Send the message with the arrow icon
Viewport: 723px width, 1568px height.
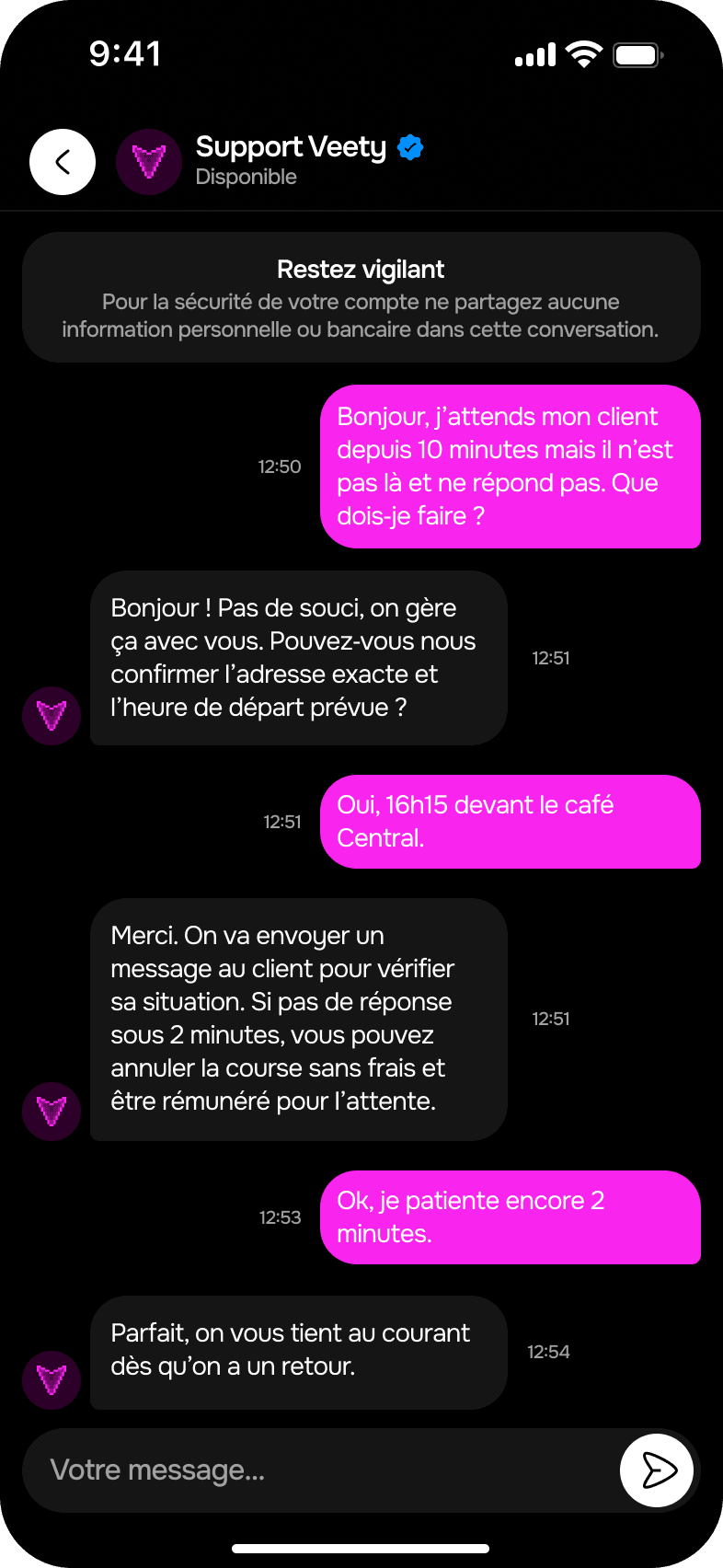(x=656, y=1470)
